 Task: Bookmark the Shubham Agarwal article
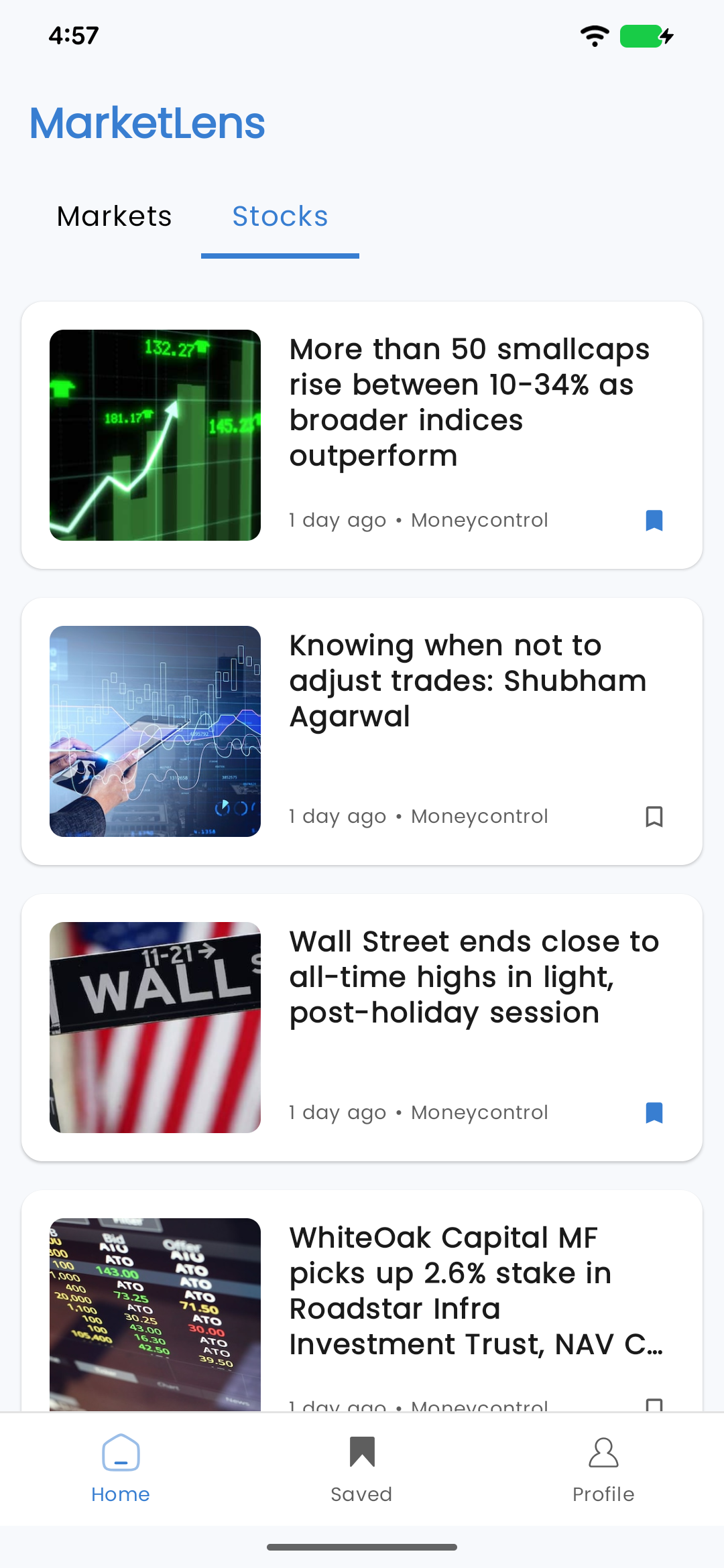click(654, 817)
